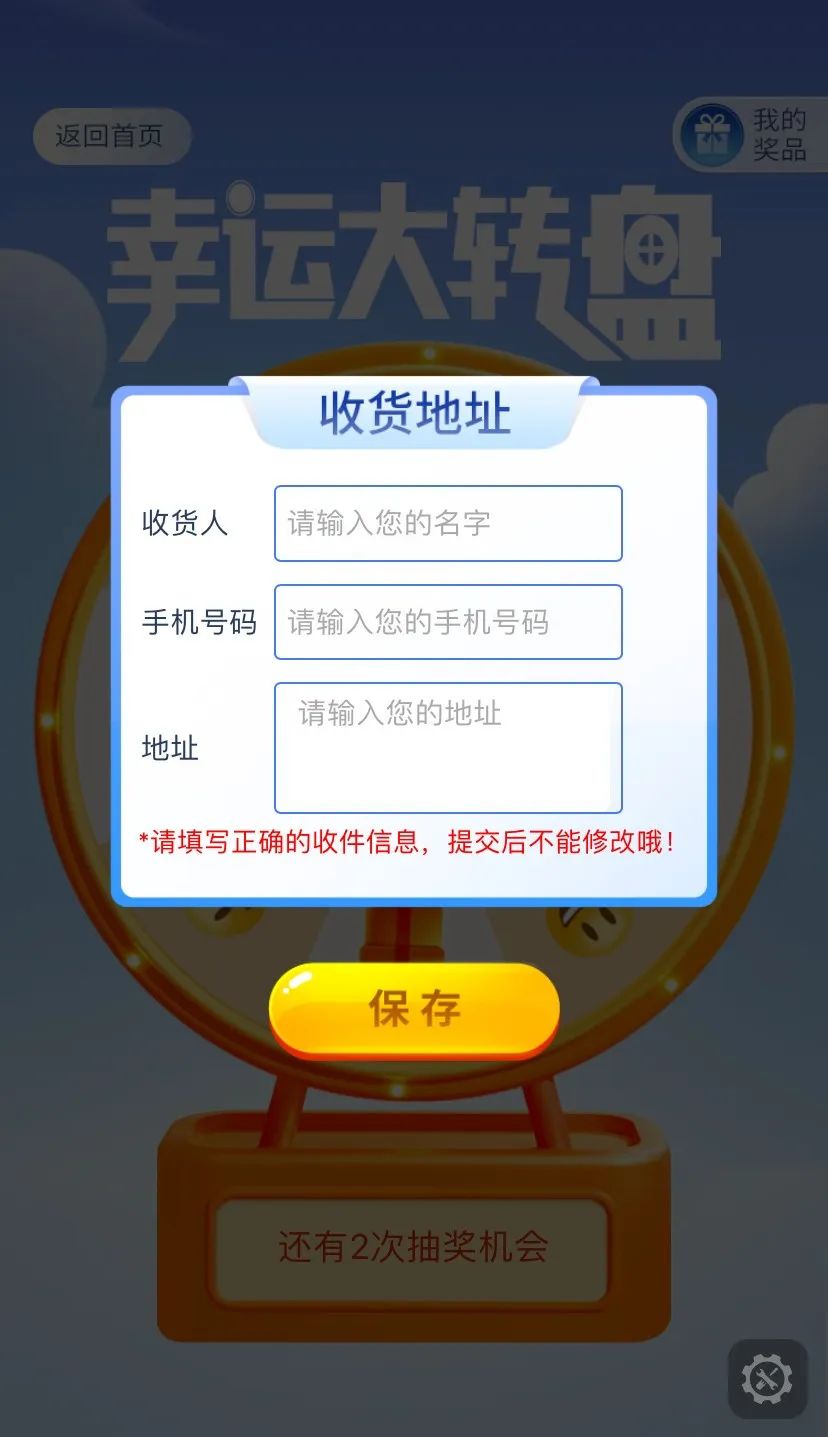The height and width of the screenshot is (1437, 828).
Task: Go back via 返回首页 button
Action: point(111,136)
